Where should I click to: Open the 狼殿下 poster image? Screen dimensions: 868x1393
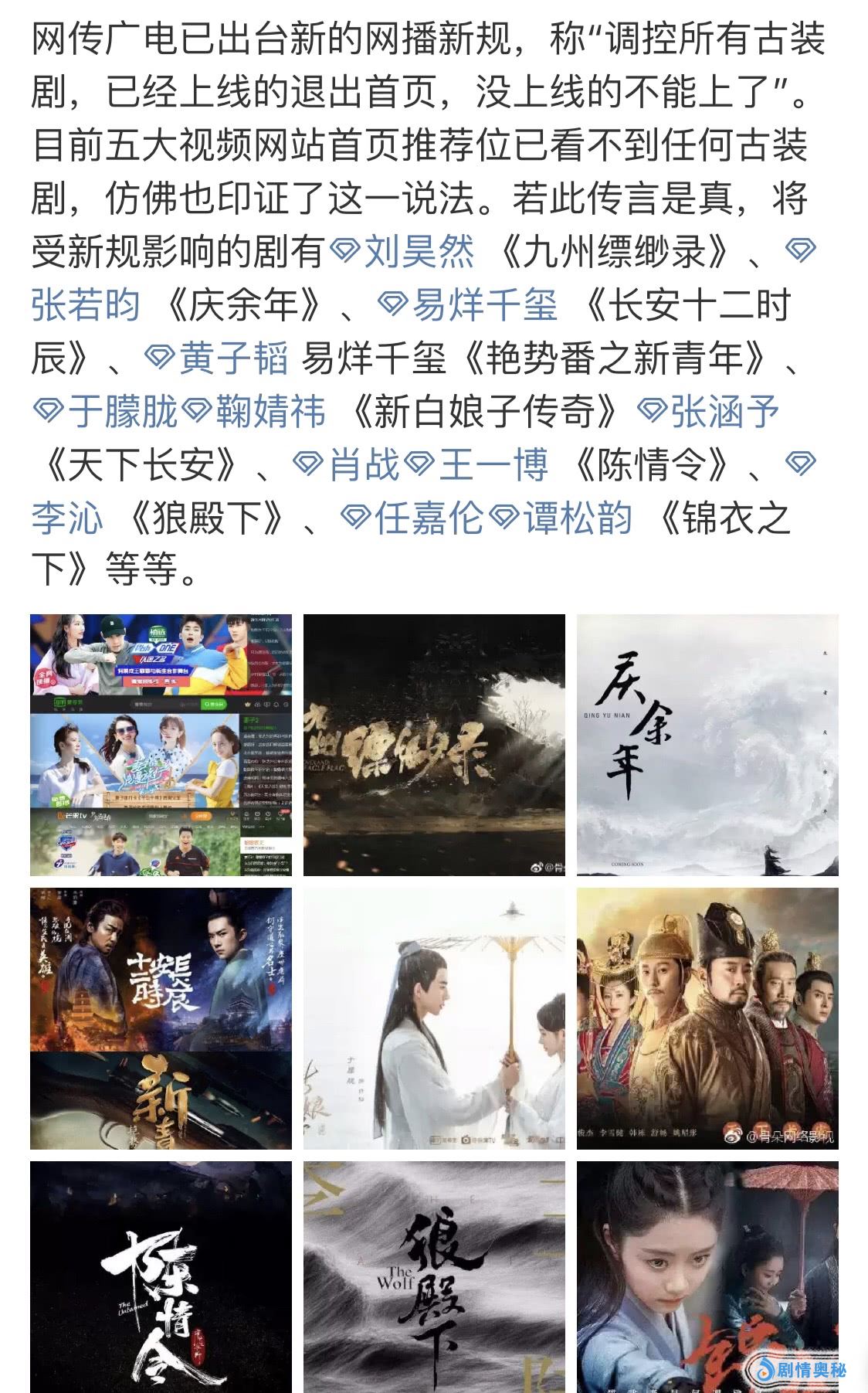coord(434,1276)
